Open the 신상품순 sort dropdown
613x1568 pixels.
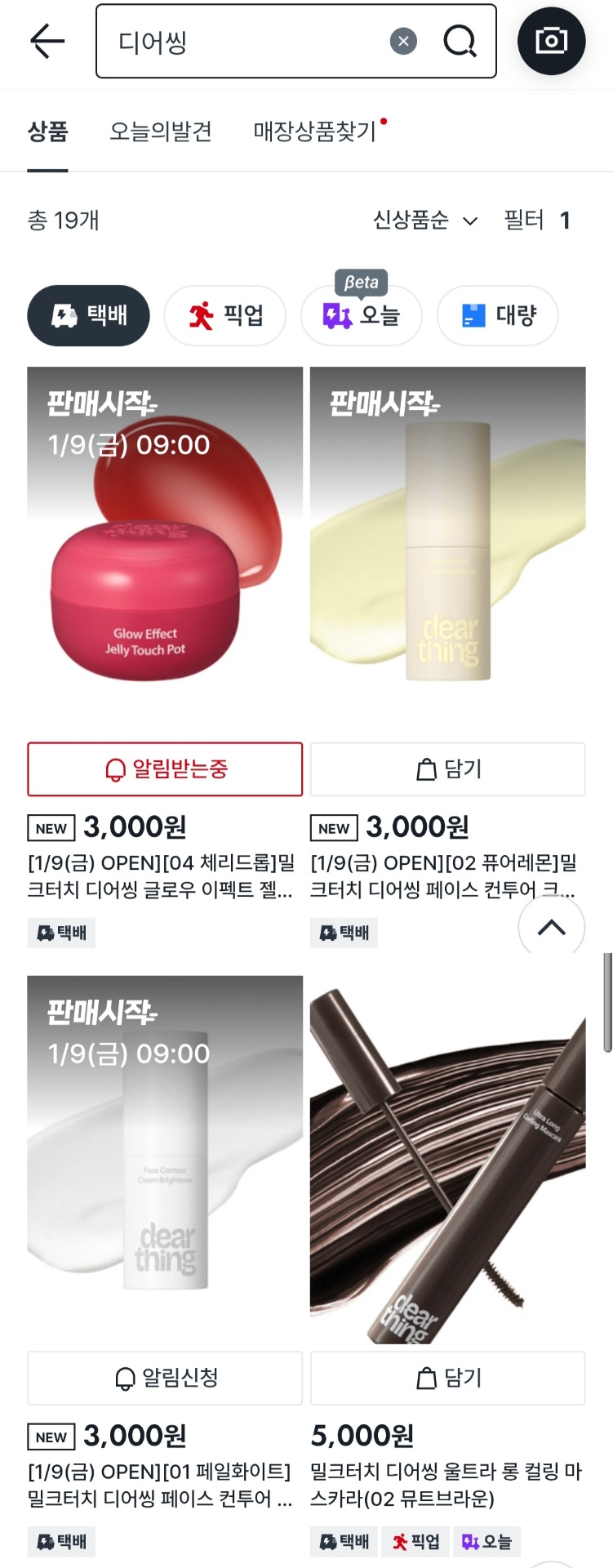(424, 220)
